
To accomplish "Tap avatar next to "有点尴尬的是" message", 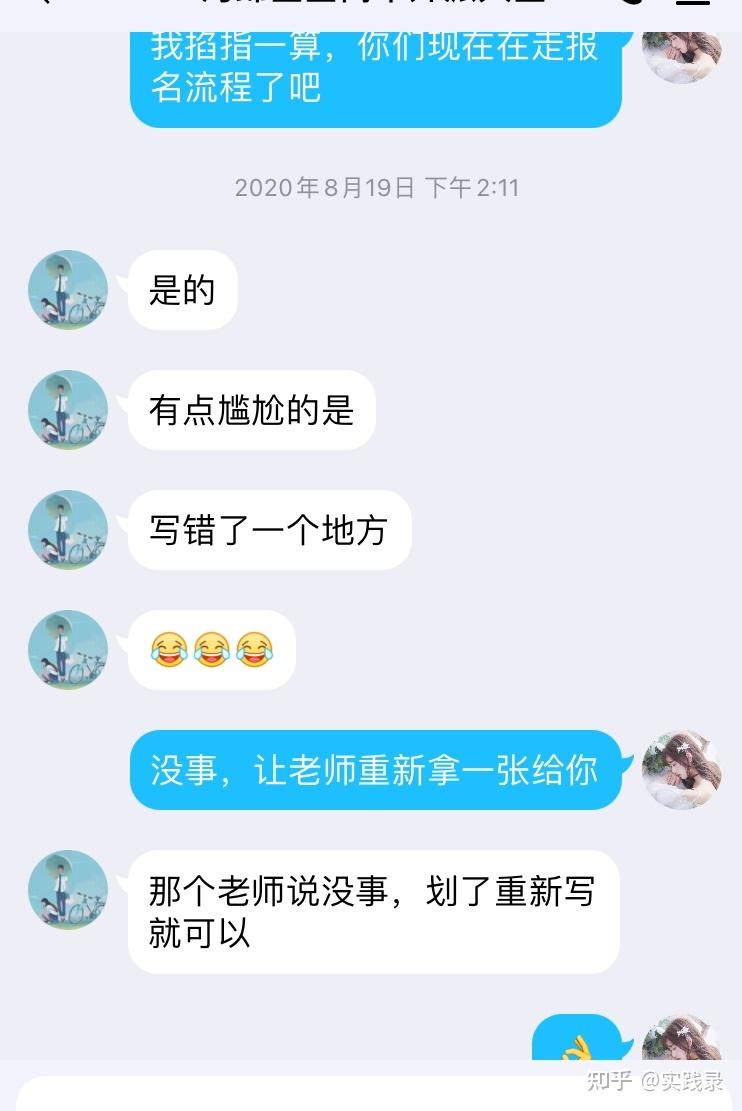I will tap(68, 410).
